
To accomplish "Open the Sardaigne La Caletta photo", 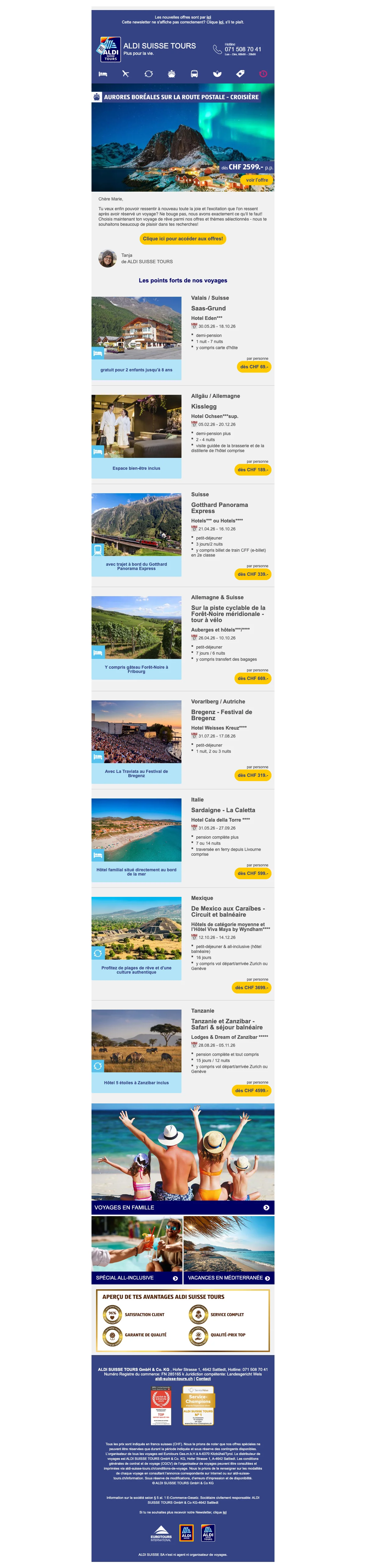I will tap(136, 829).
